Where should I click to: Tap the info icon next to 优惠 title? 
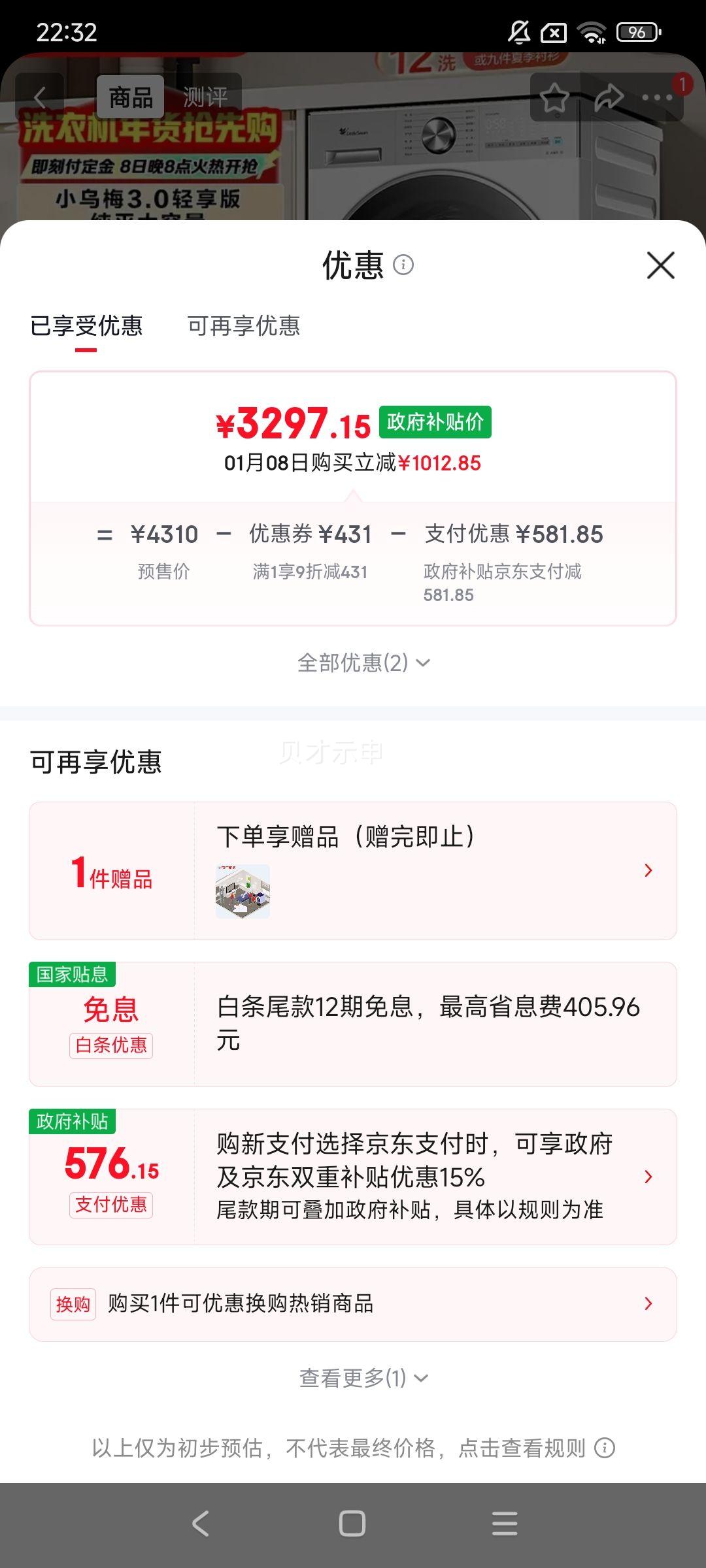[x=403, y=267]
